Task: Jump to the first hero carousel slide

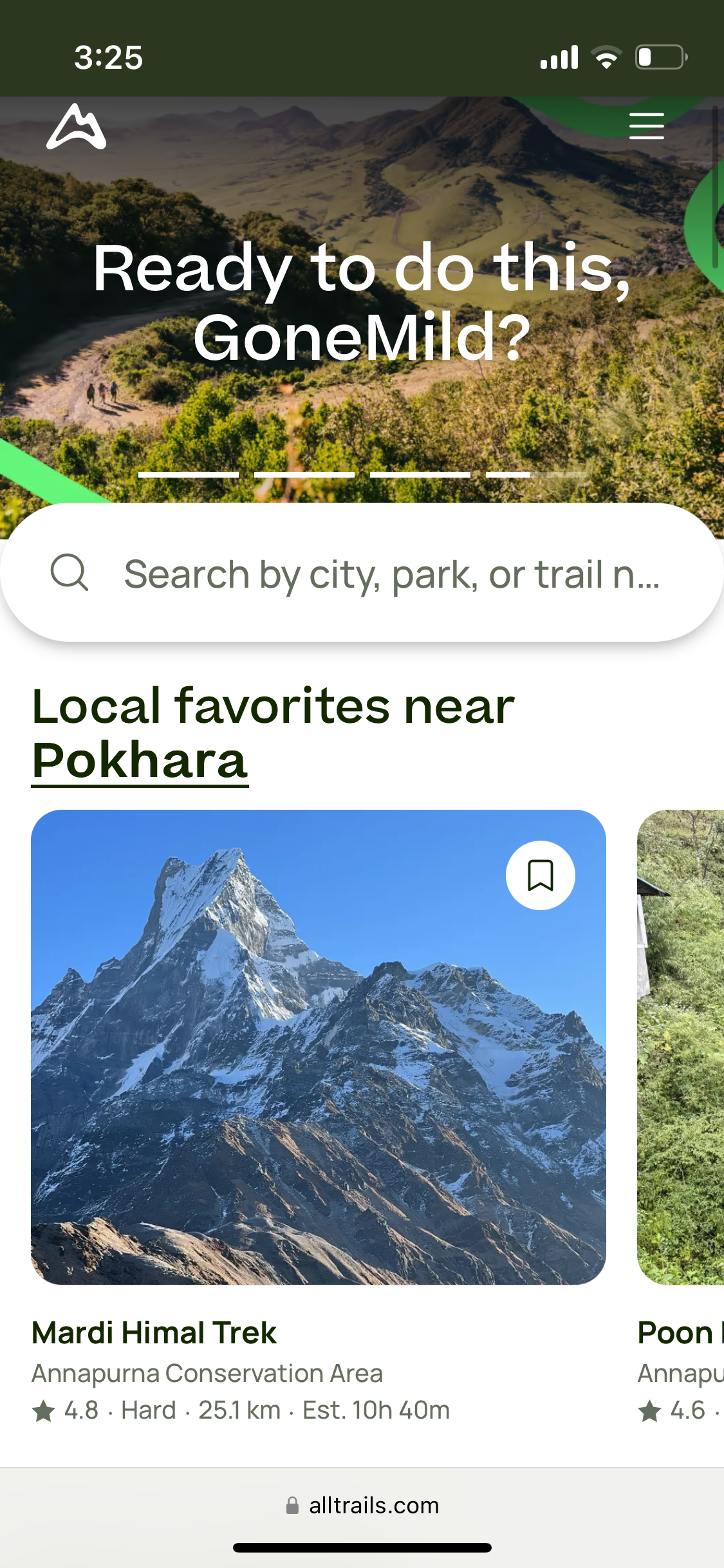Action: [x=188, y=475]
